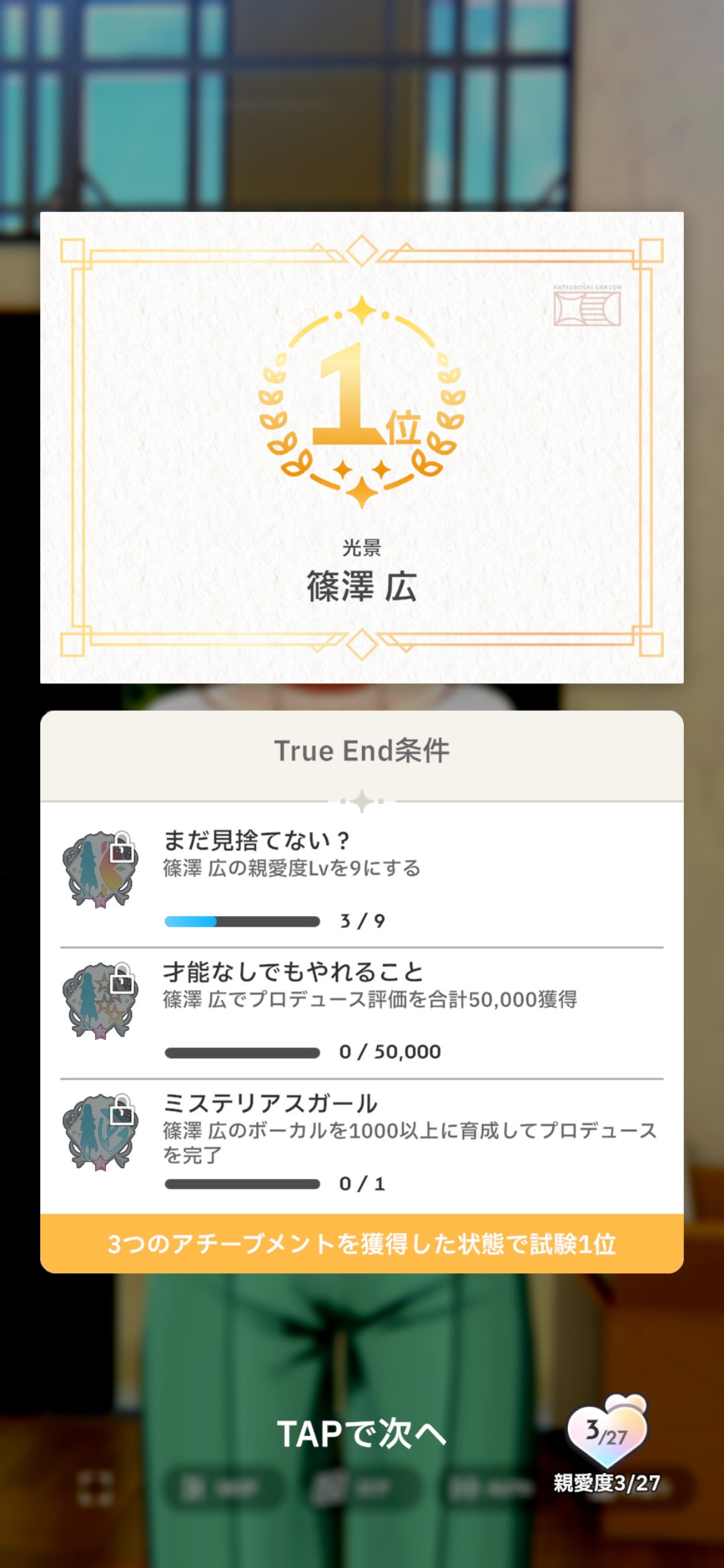Tap 'TAPで次へ' to continue
The height and width of the screenshot is (1568, 724).
click(361, 1434)
